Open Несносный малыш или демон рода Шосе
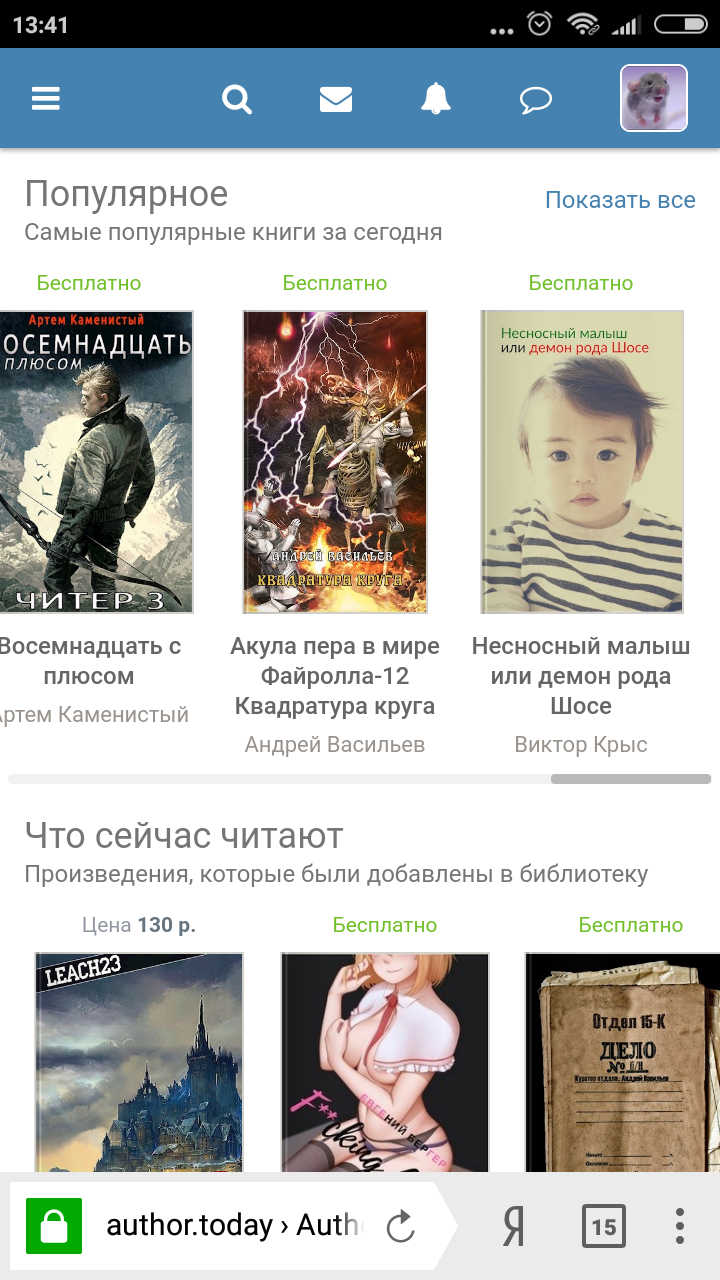This screenshot has width=720, height=1280. click(x=581, y=462)
